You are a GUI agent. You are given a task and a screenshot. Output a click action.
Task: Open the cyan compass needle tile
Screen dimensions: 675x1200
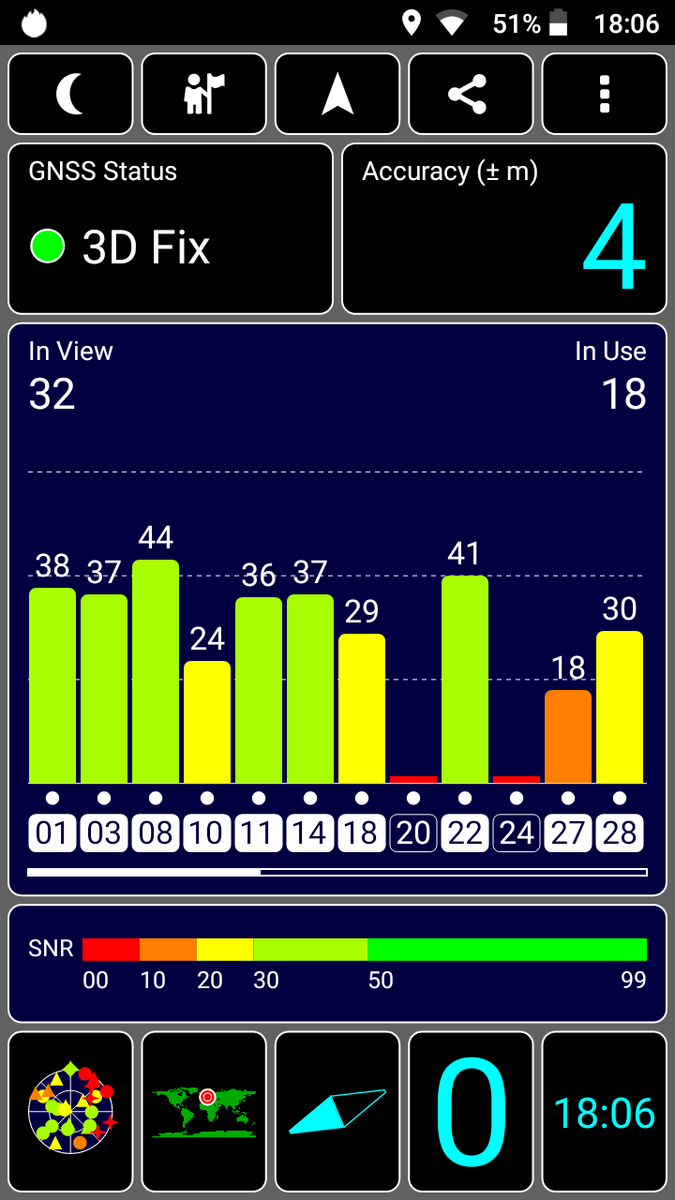click(x=337, y=1113)
